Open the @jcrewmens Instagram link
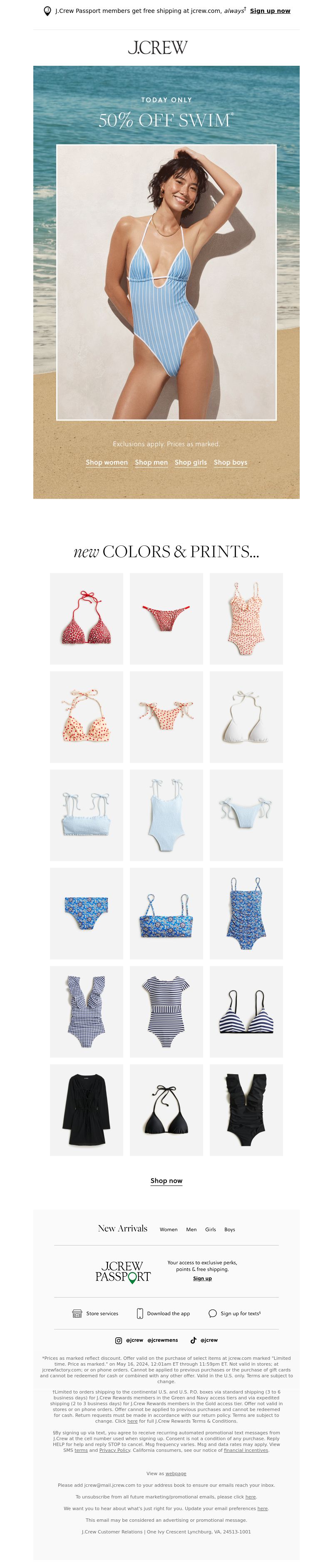Viewport: 333px width, 1568px height. pos(162,1340)
